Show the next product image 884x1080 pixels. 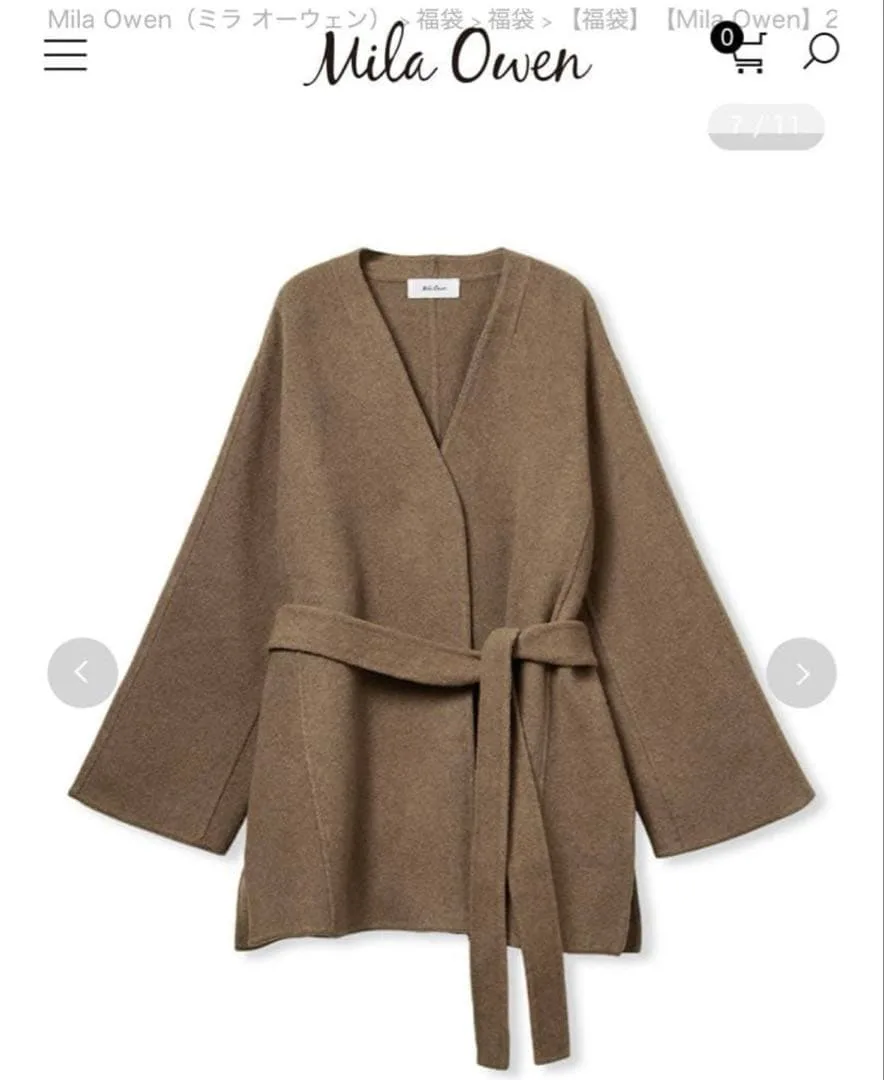pos(801,673)
